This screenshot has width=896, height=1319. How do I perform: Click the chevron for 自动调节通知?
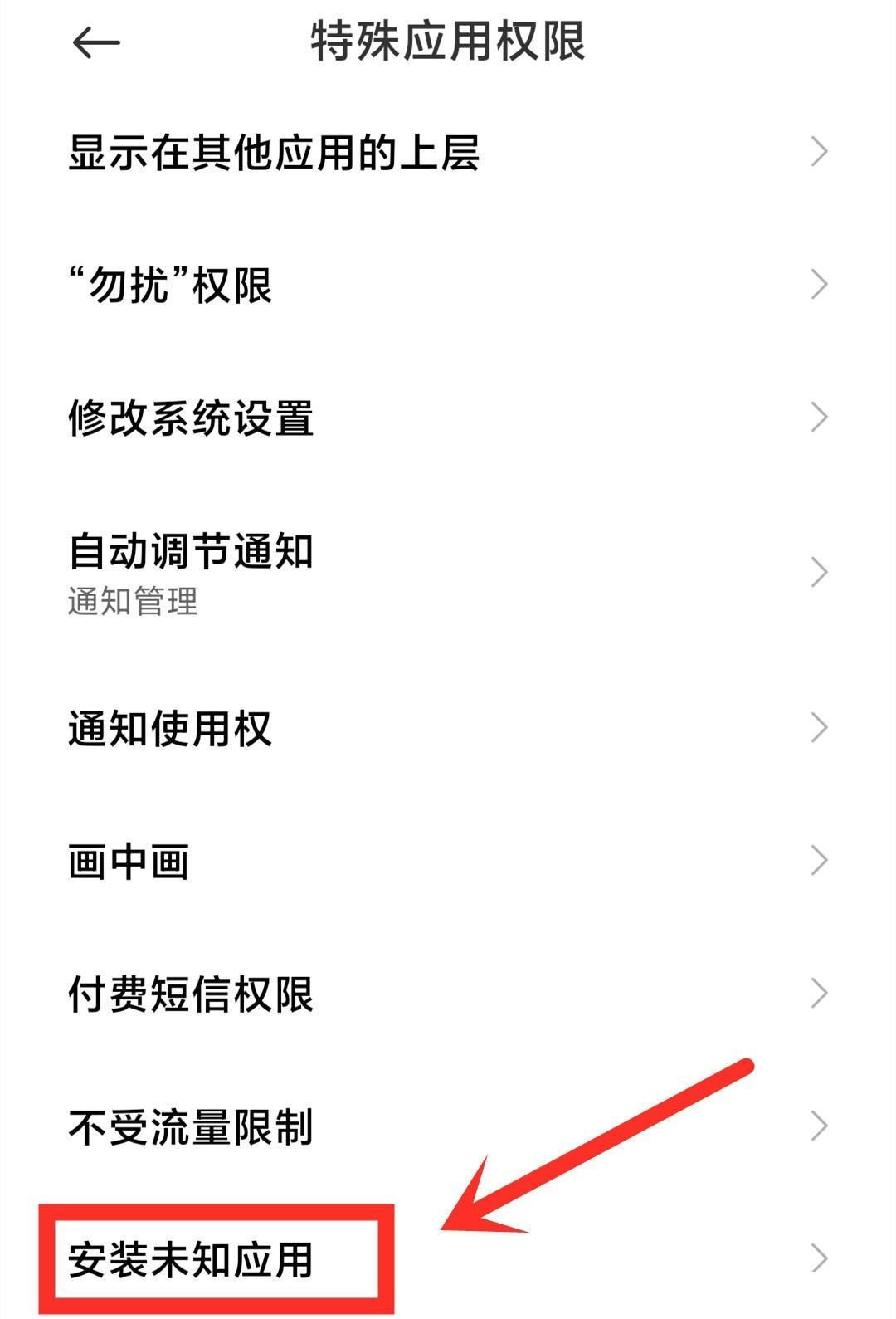[820, 570]
